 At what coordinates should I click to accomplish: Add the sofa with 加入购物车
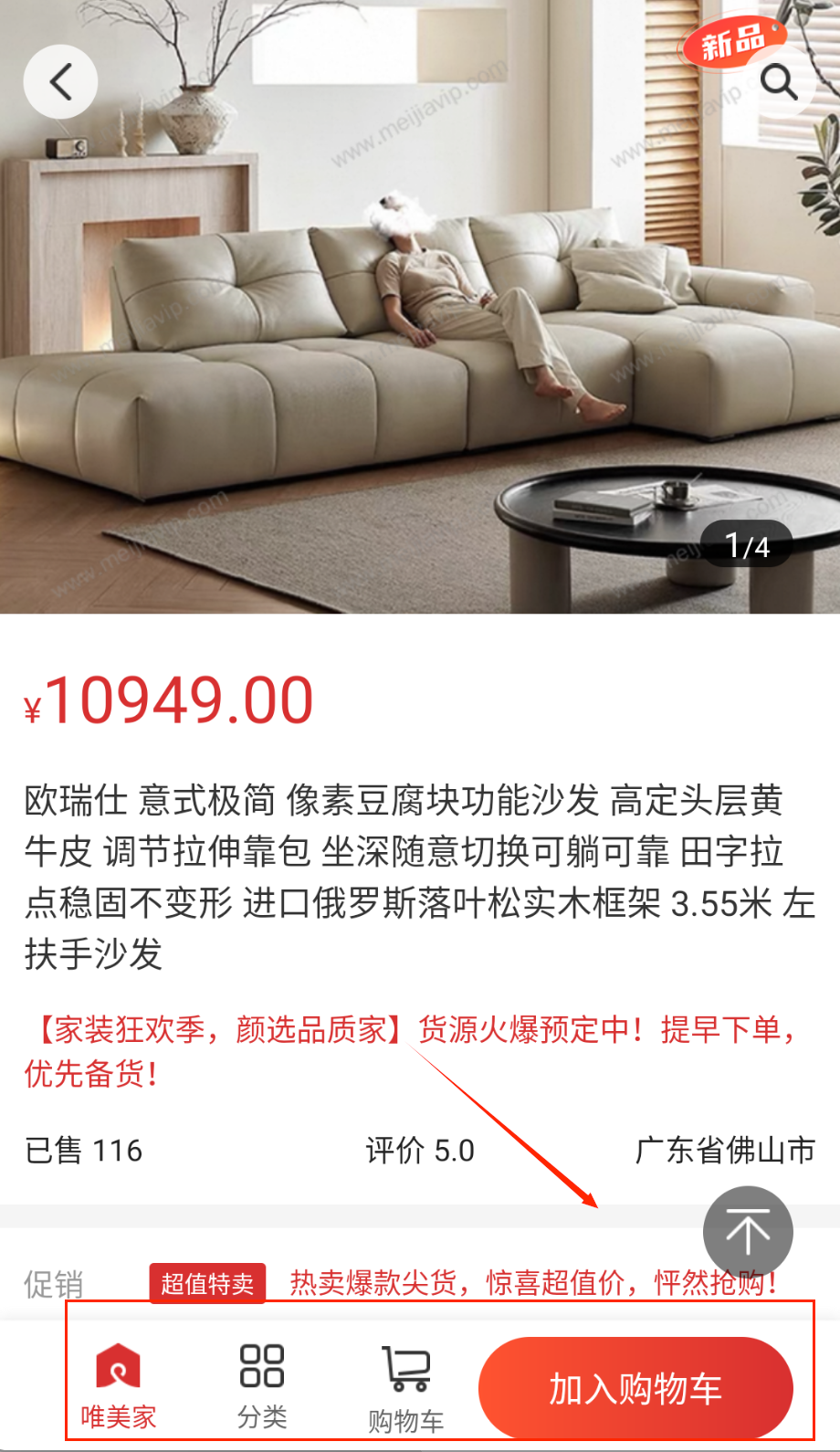click(x=635, y=1388)
